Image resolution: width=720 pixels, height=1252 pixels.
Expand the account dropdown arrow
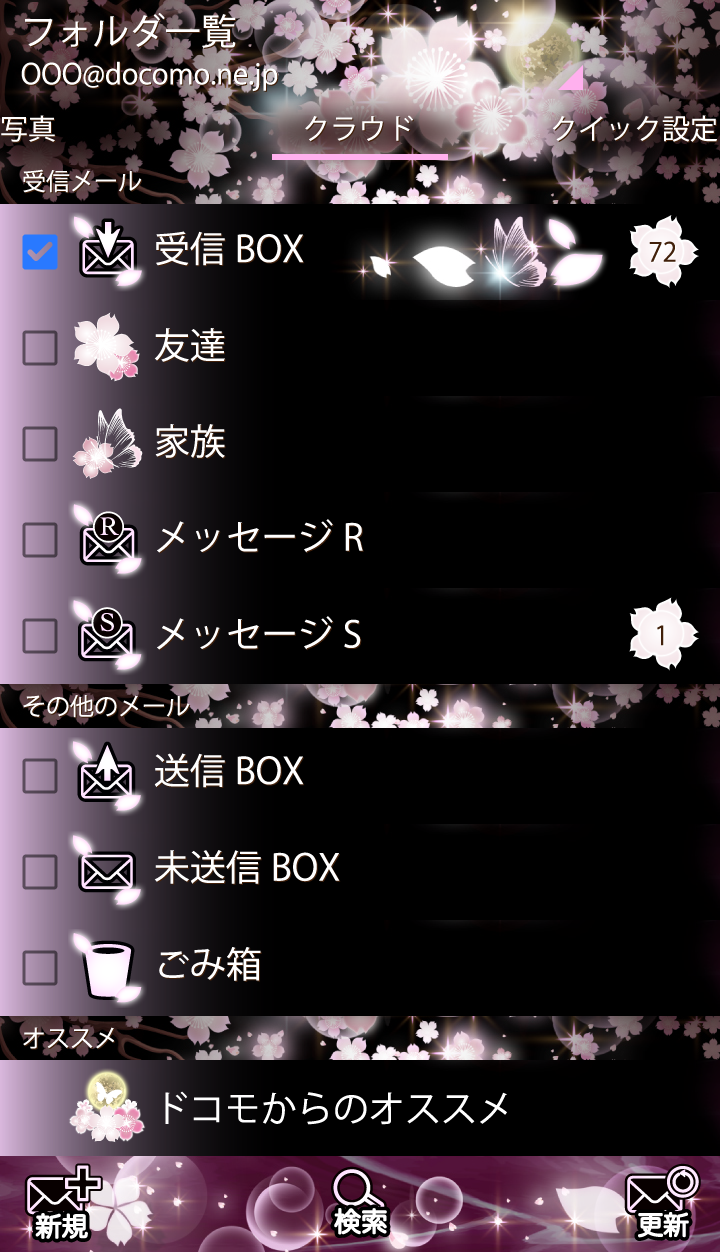[x=571, y=78]
